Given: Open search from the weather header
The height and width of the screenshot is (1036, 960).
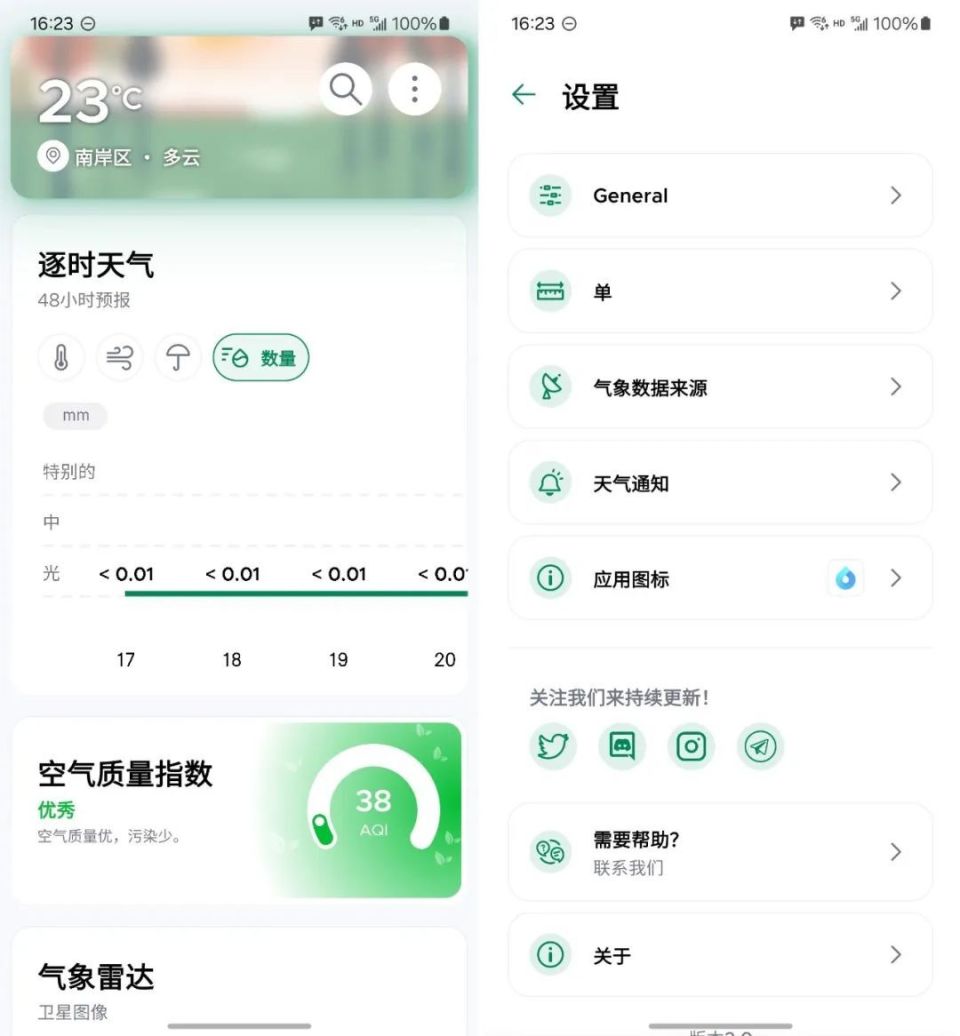Looking at the screenshot, I should click(x=345, y=89).
